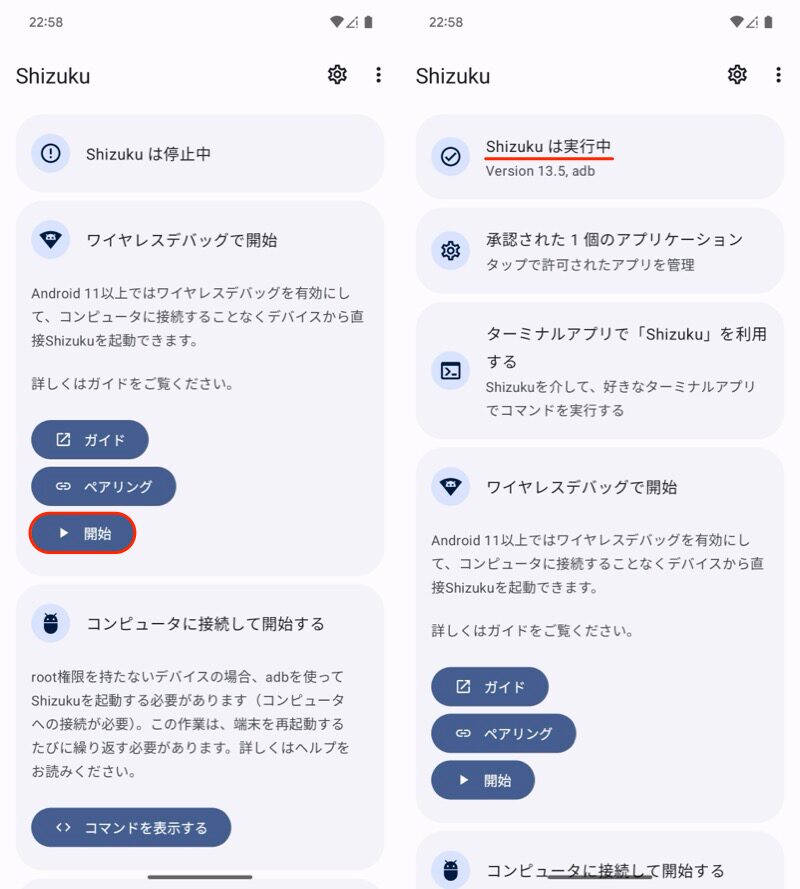Open overflow menu on the Shizuku は停止中 screen
This screenshot has width=800, height=889.
[378, 75]
